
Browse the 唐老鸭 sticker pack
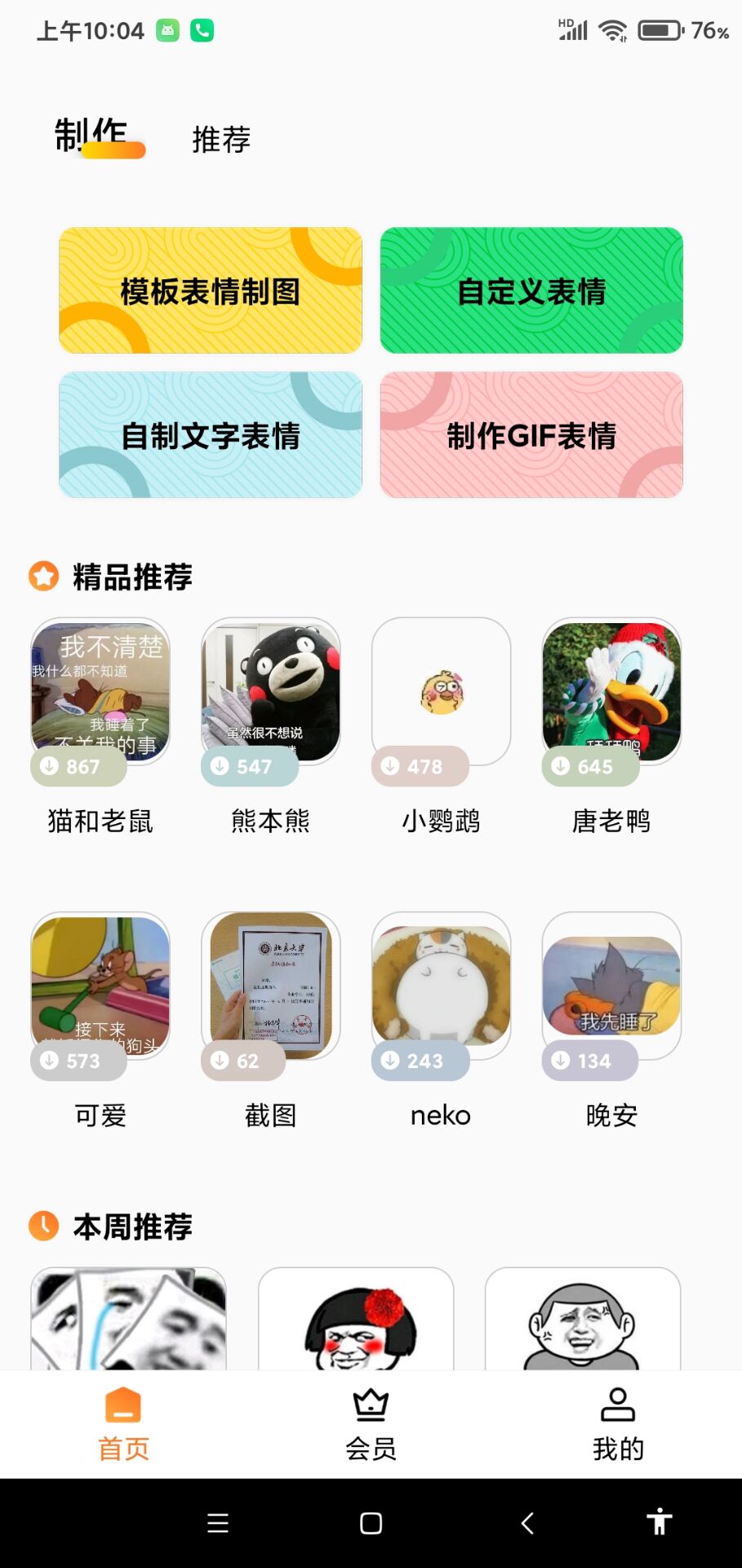tap(611, 693)
